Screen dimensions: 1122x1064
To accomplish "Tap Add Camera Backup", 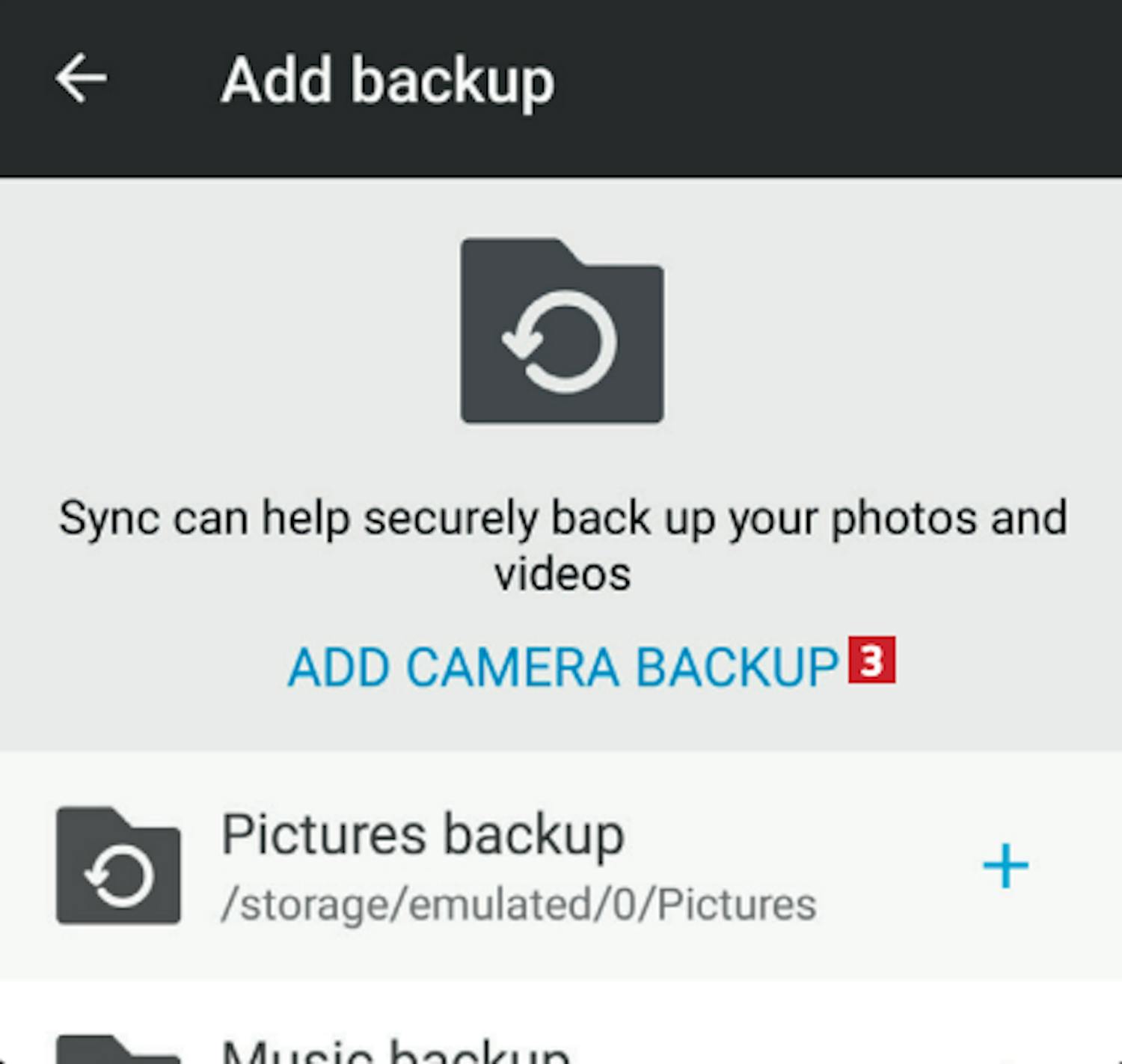I will tap(562, 667).
